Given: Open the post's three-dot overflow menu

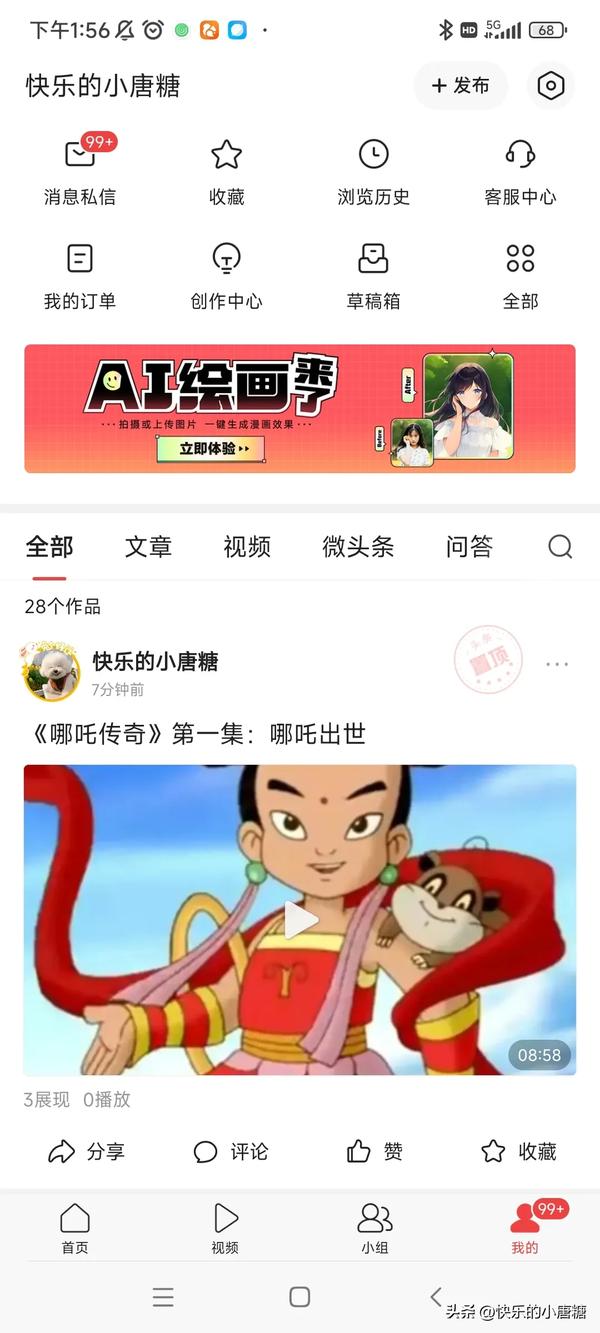Looking at the screenshot, I should [557, 664].
